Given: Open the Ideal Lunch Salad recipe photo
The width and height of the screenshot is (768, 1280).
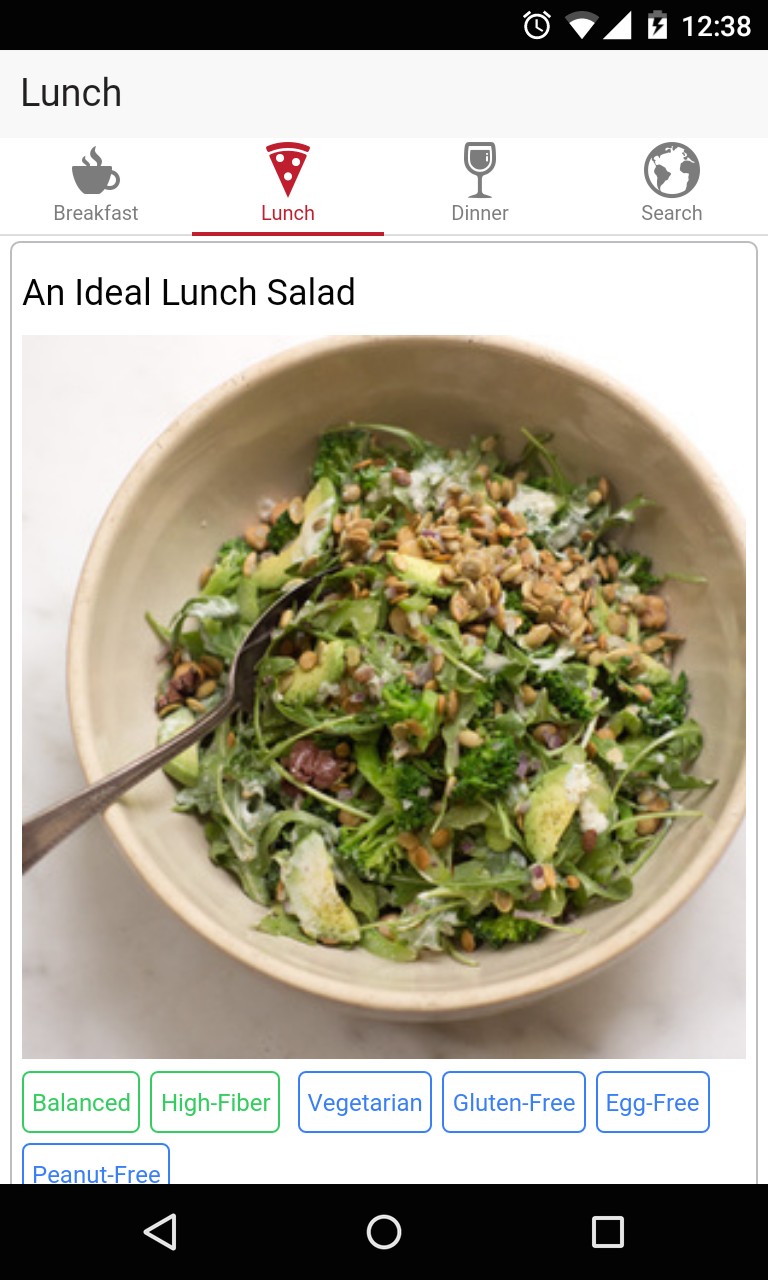Looking at the screenshot, I should pos(384,696).
